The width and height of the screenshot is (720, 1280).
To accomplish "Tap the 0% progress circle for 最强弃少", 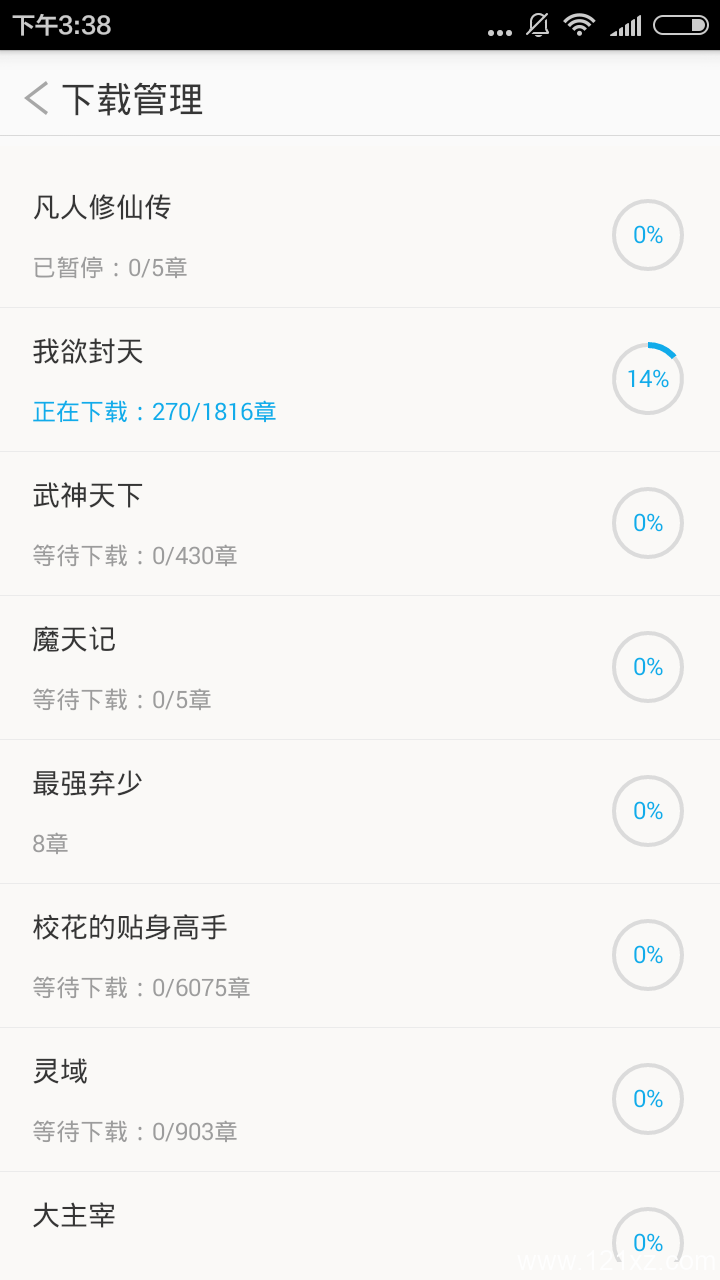I will (648, 811).
